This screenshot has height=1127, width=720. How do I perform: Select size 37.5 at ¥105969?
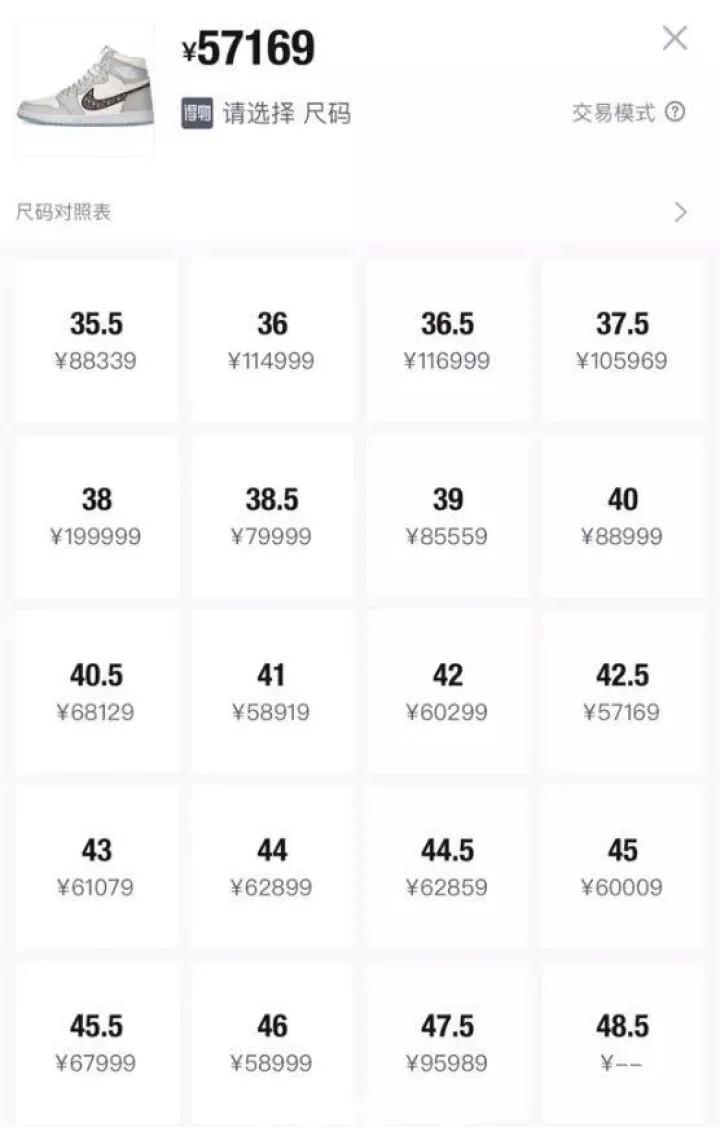[622, 340]
